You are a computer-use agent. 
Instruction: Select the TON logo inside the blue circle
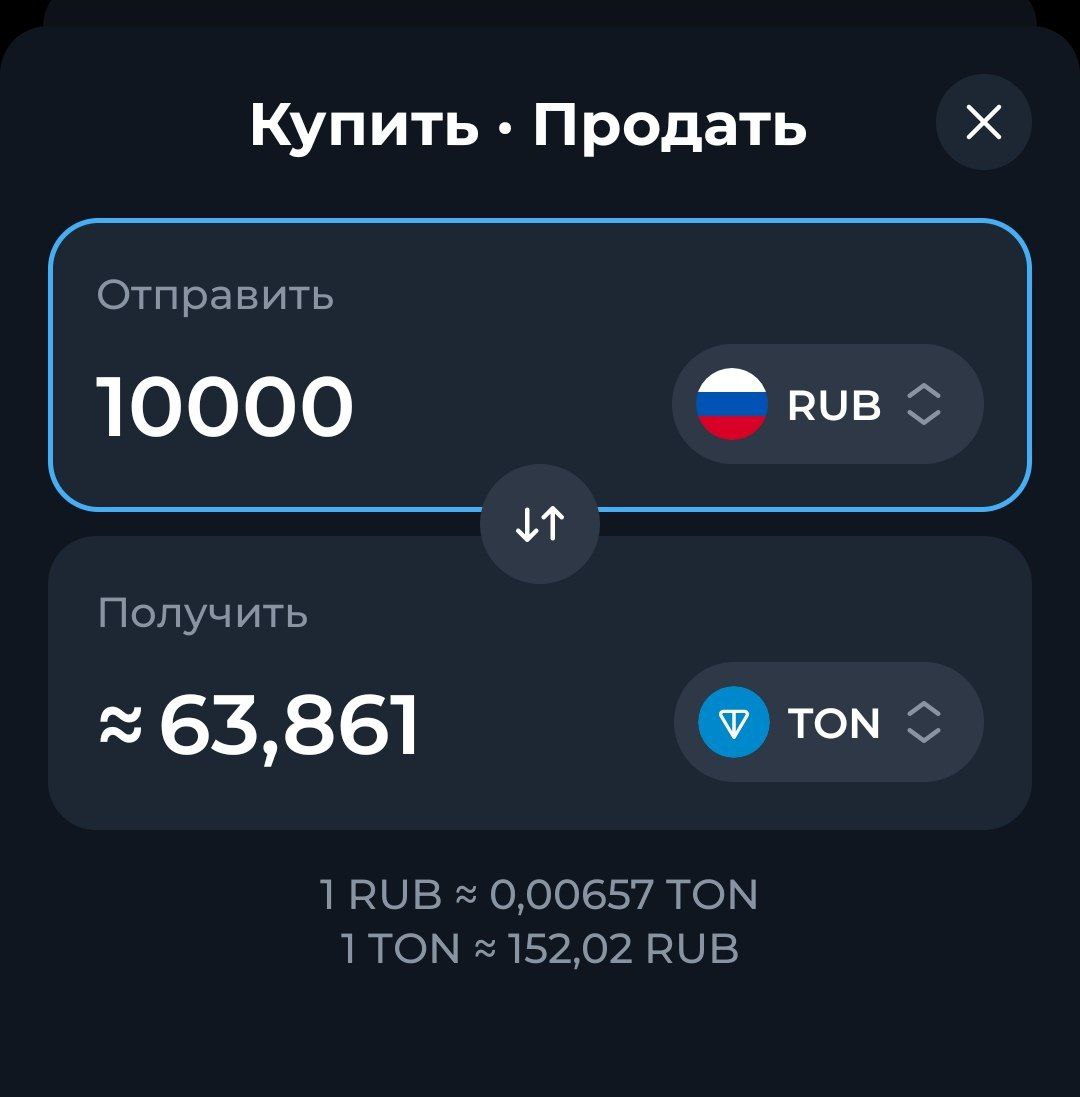732,722
